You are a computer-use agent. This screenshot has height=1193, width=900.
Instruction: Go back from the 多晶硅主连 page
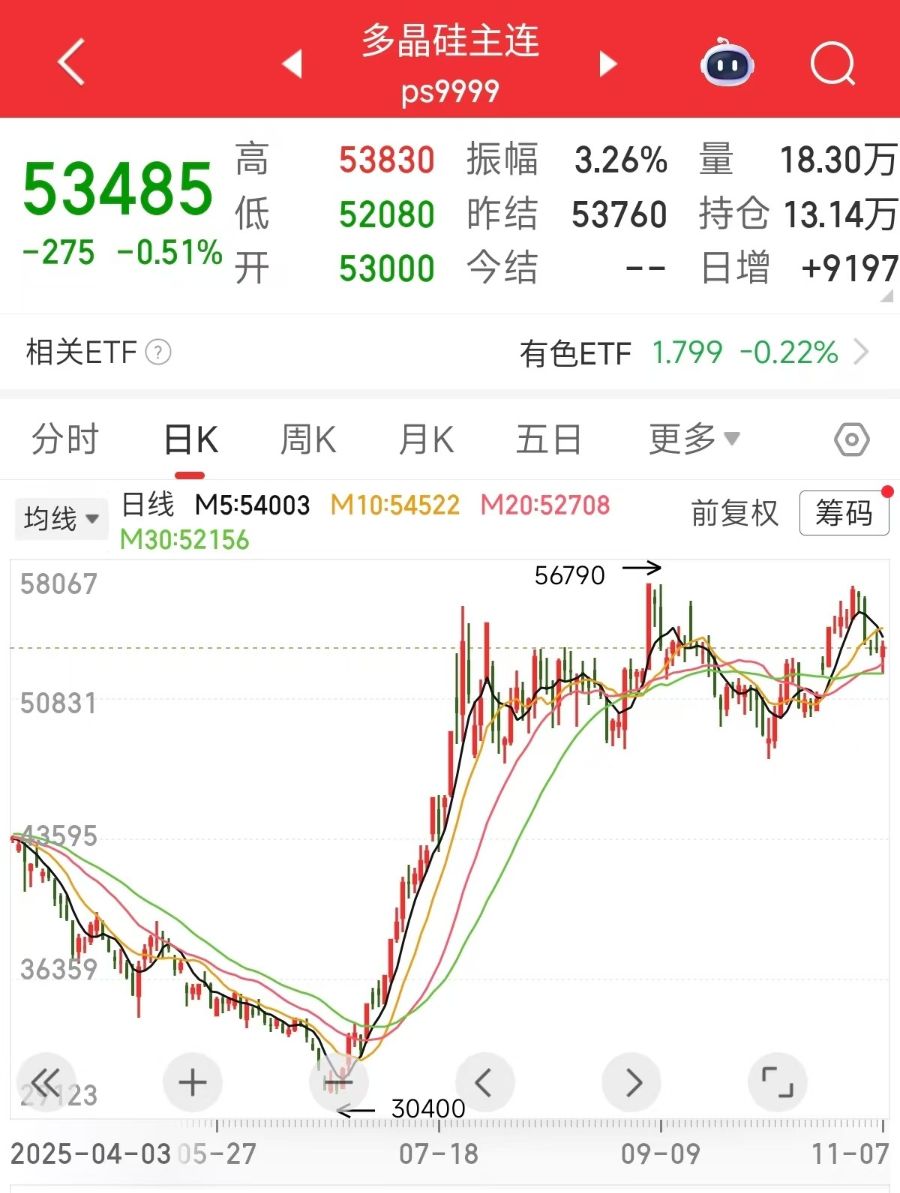(71, 64)
